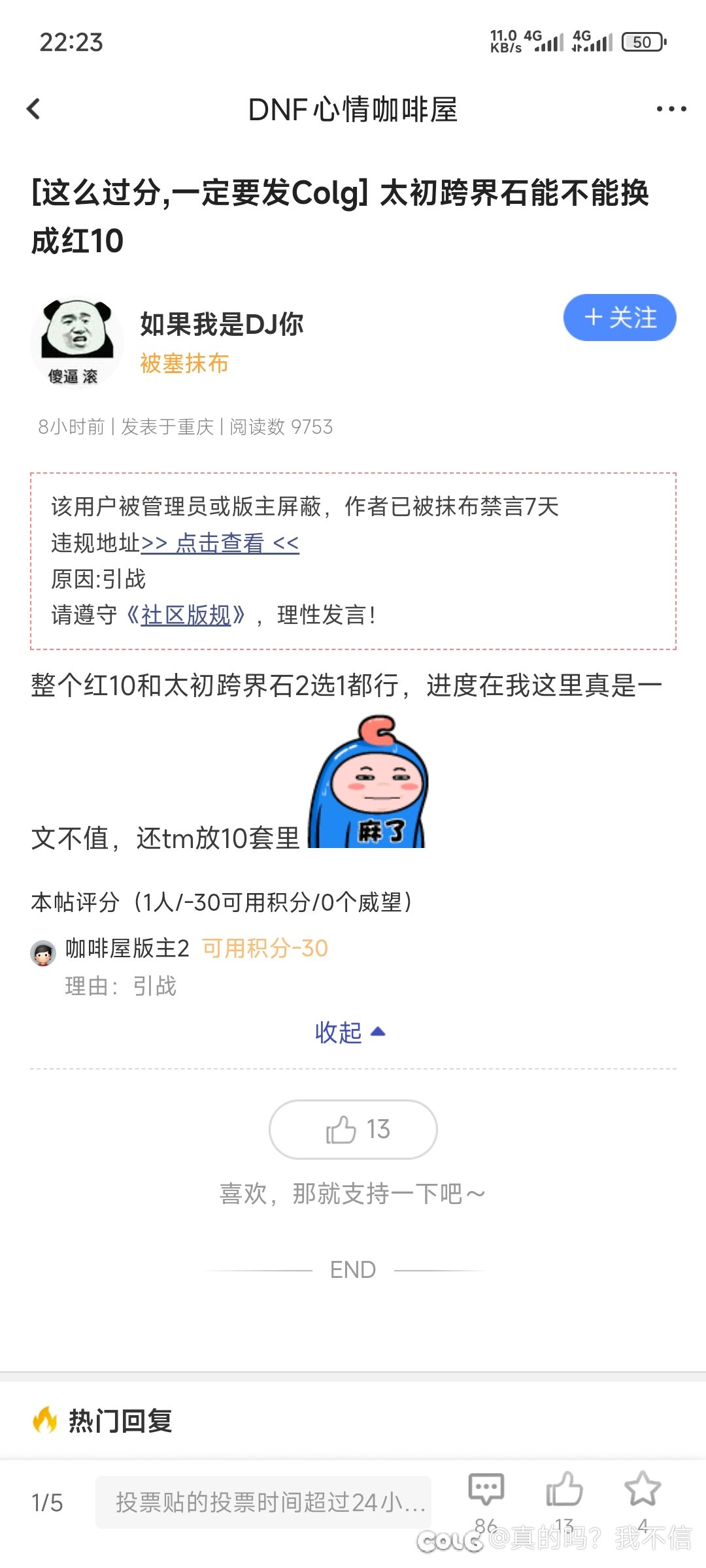Open the post author's profile avatar
Viewport: 706px width, 1568px height.
pos(76,342)
